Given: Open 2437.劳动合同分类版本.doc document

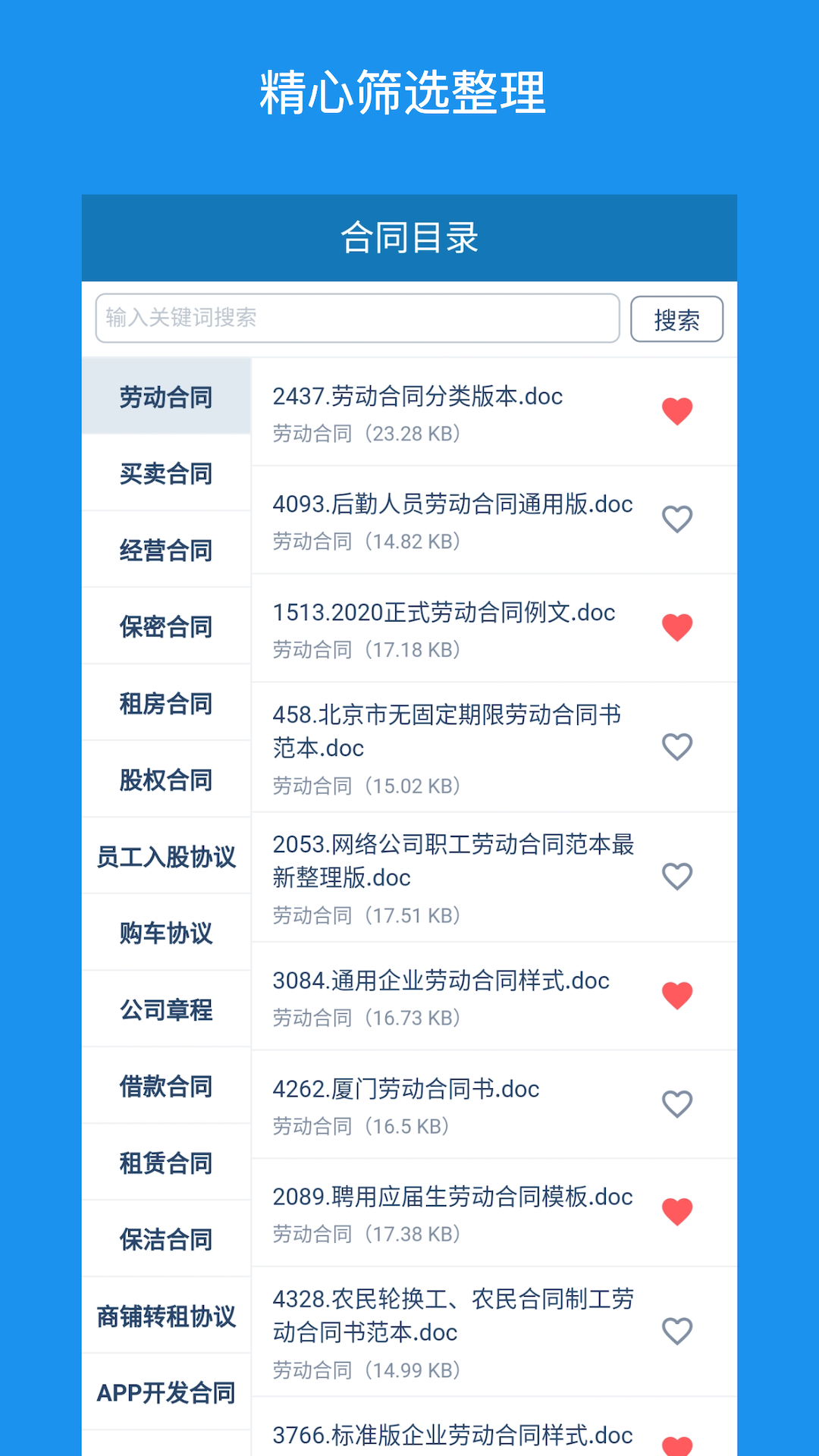Looking at the screenshot, I should [x=417, y=397].
